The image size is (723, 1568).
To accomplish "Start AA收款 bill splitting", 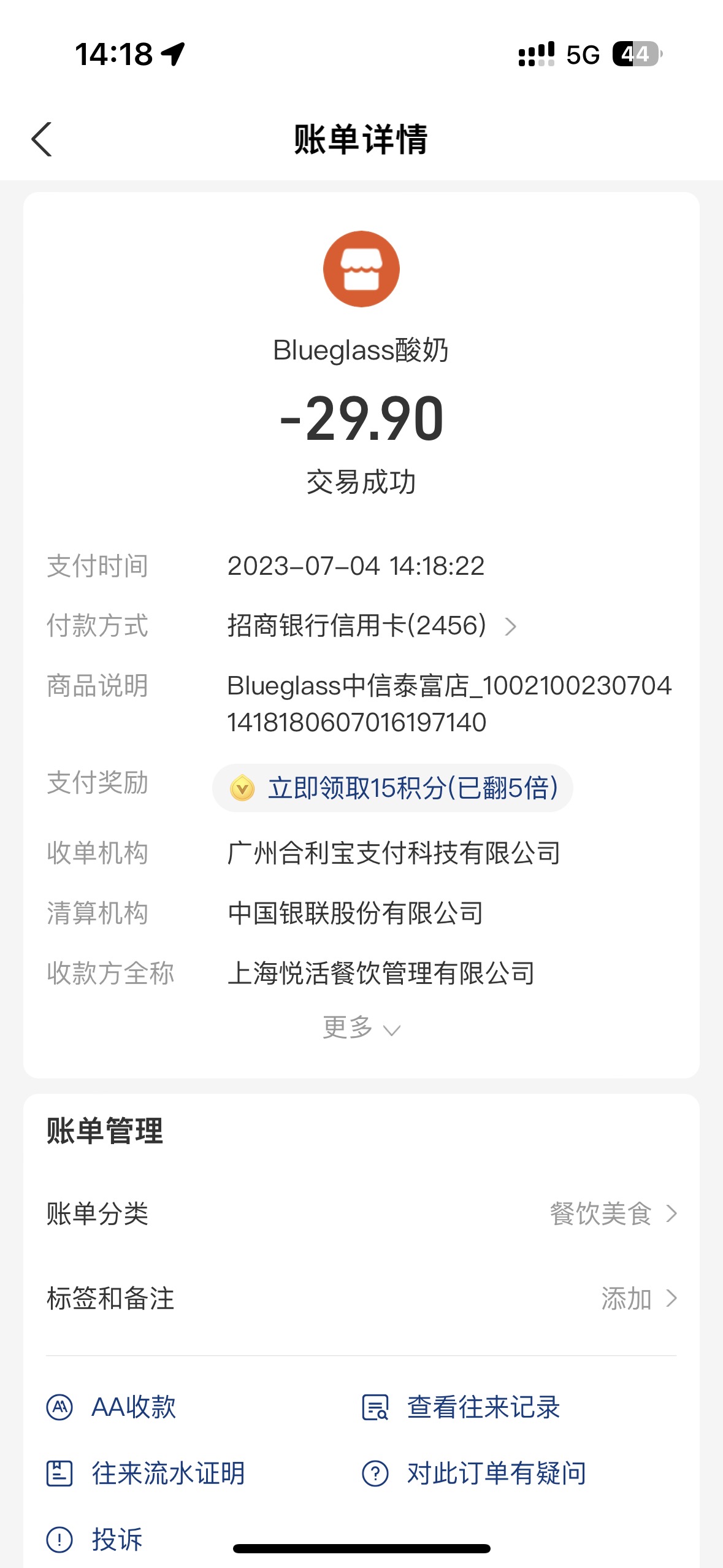I will point(112,1407).
